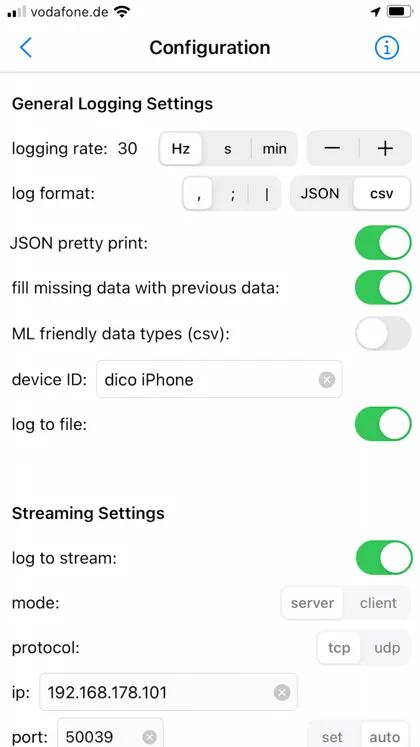Switch log format to JSON
This screenshot has width=420, height=747.
(320, 193)
